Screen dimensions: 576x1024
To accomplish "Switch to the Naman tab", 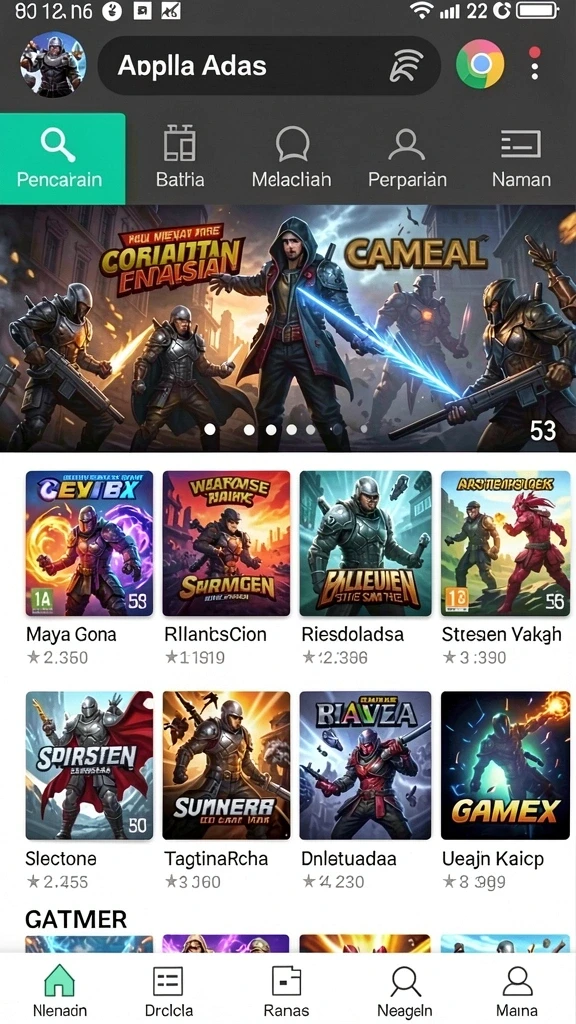I will point(521,157).
